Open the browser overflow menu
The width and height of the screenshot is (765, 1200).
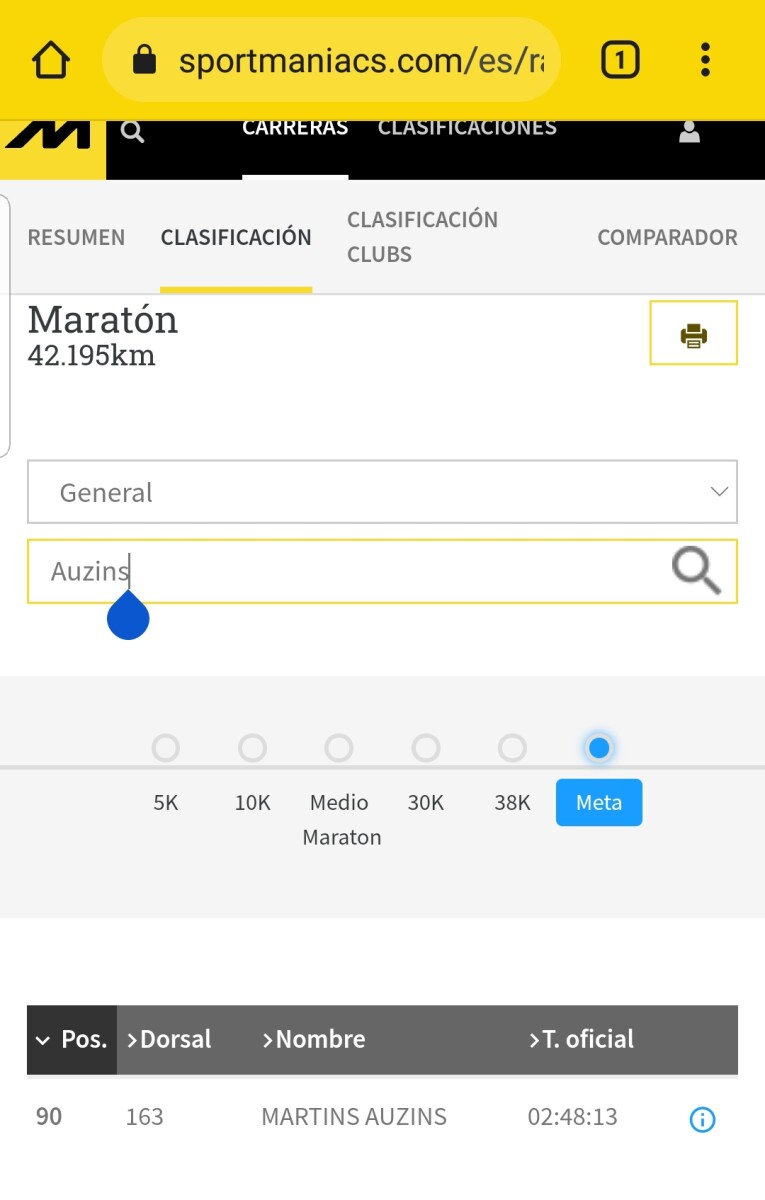point(706,61)
